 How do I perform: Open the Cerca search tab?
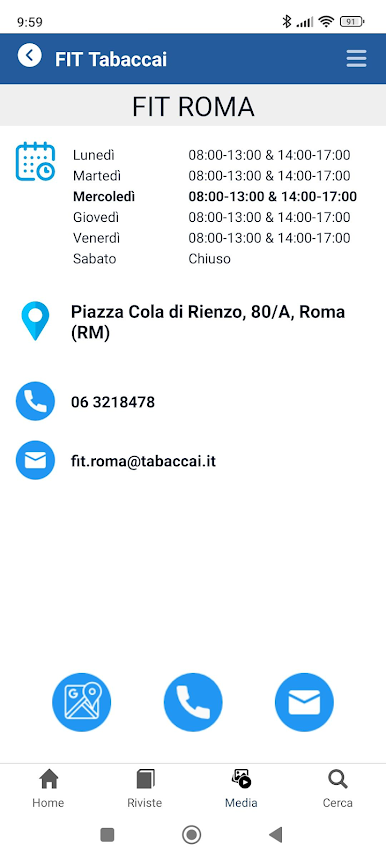[x=338, y=789]
